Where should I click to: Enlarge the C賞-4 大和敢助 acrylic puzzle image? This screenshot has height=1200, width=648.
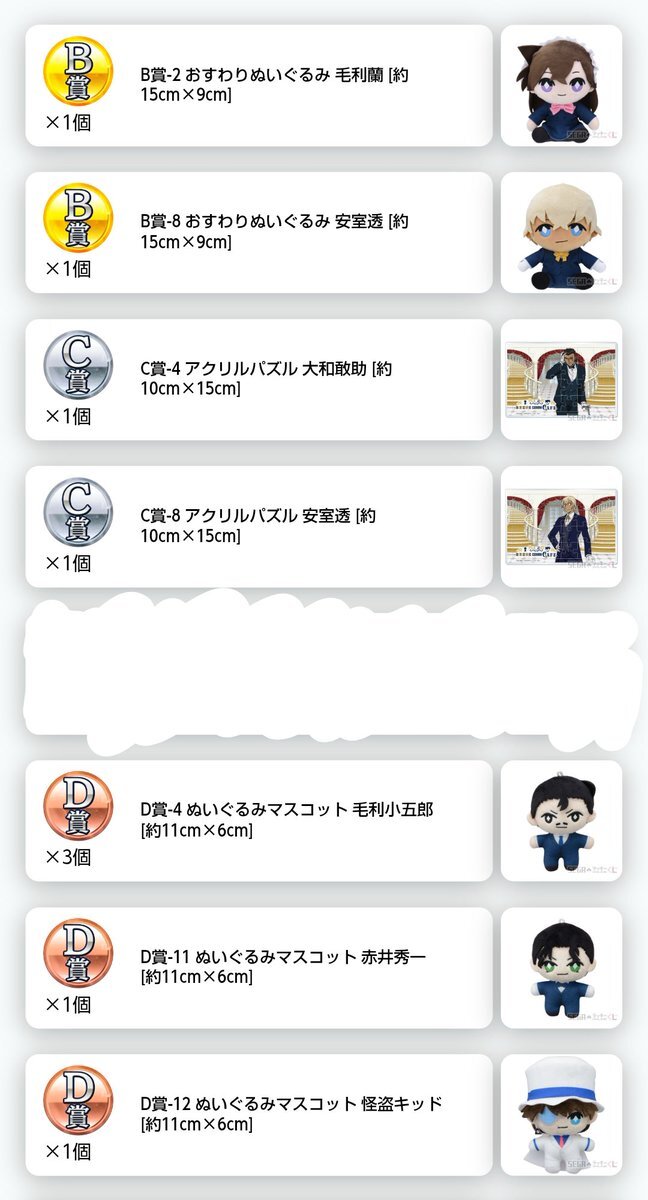(x=561, y=380)
